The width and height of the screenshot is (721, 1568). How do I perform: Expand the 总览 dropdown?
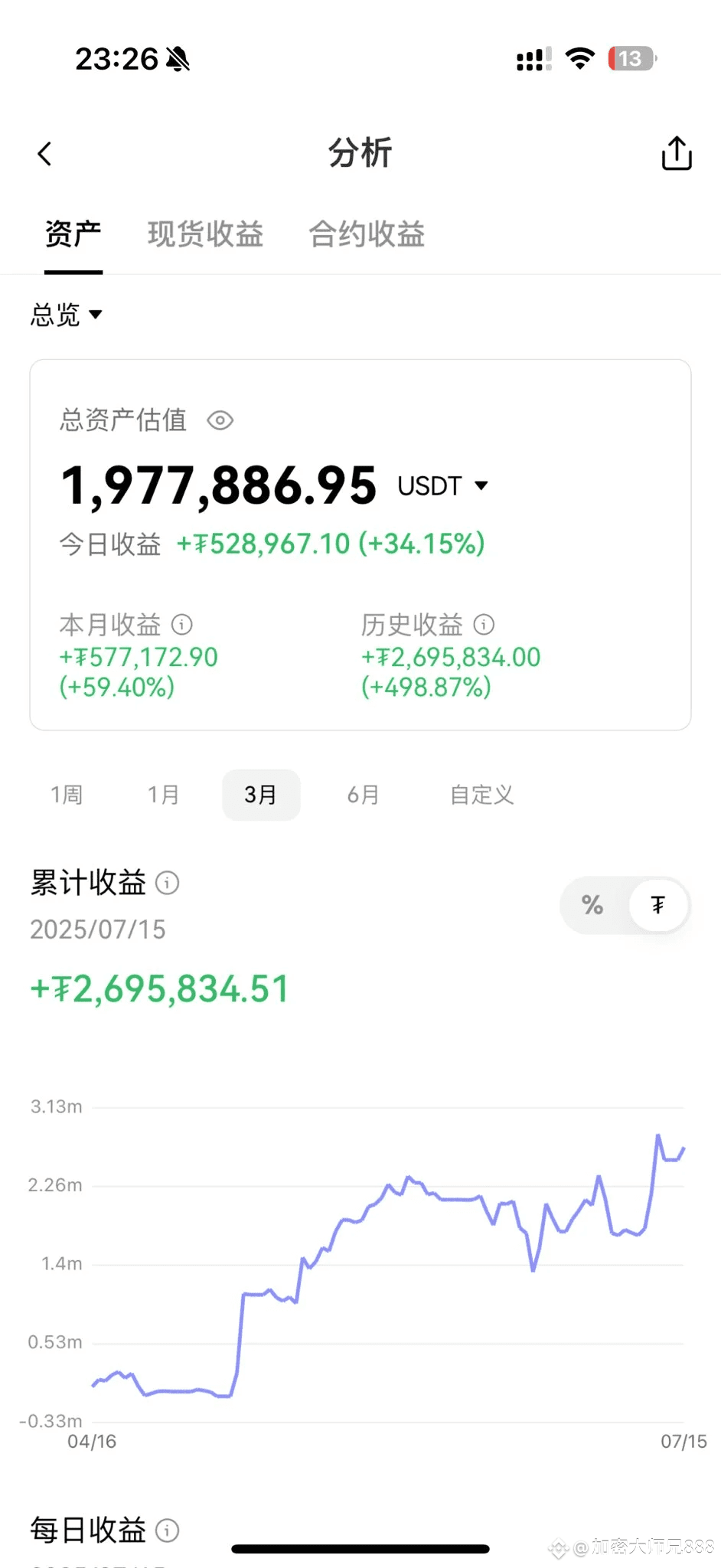(x=66, y=315)
